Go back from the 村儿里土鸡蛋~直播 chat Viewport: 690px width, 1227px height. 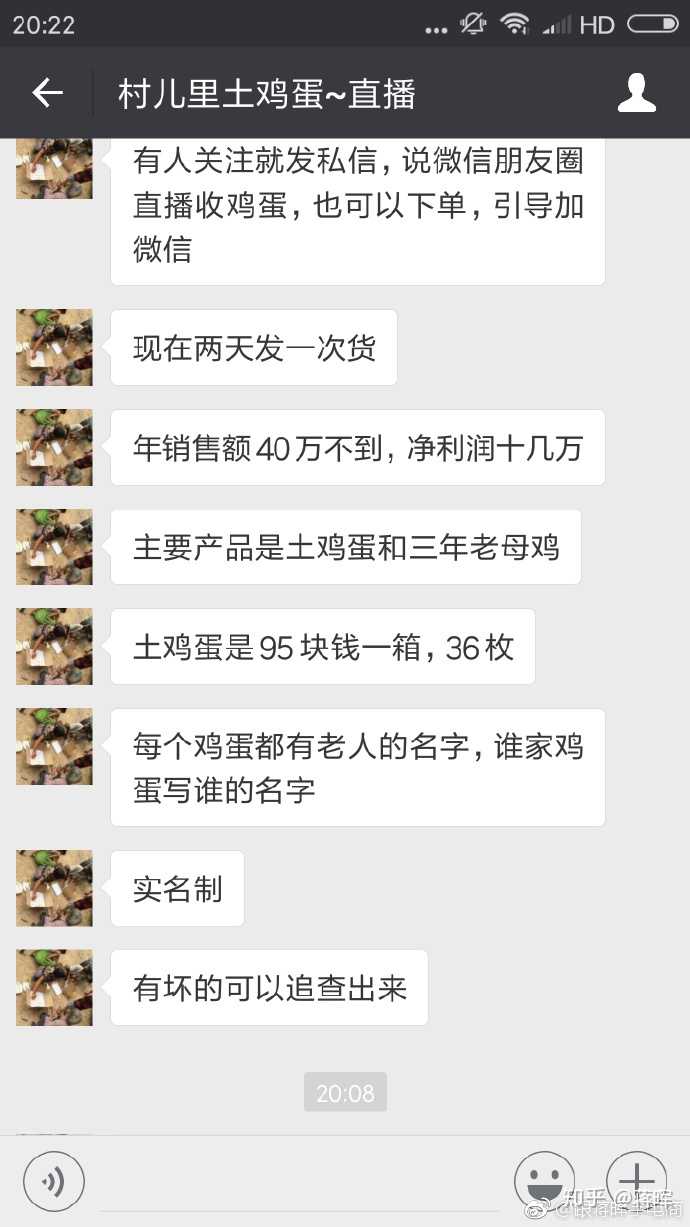coord(47,94)
